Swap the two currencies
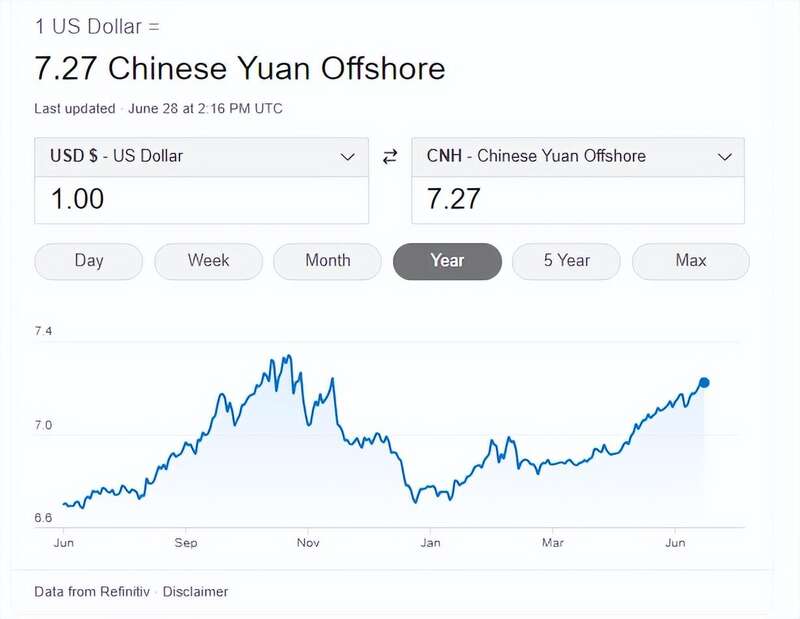Viewport: 800px width, 619px height. [x=390, y=157]
